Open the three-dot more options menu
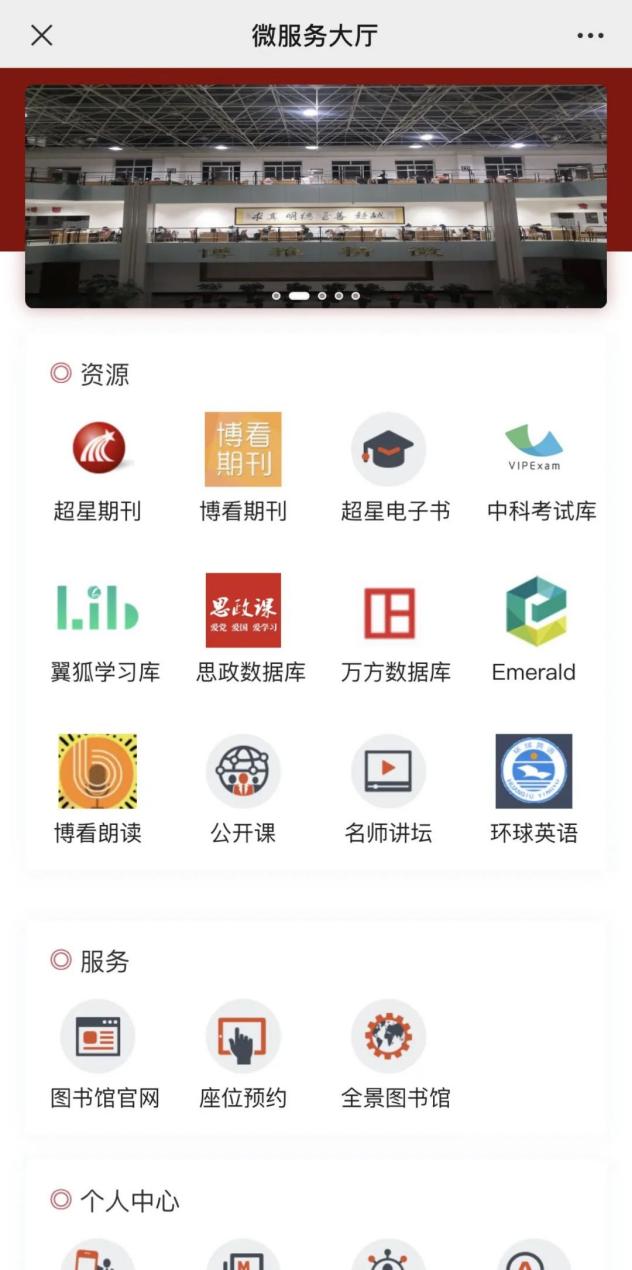632x1270 pixels. coord(590,36)
